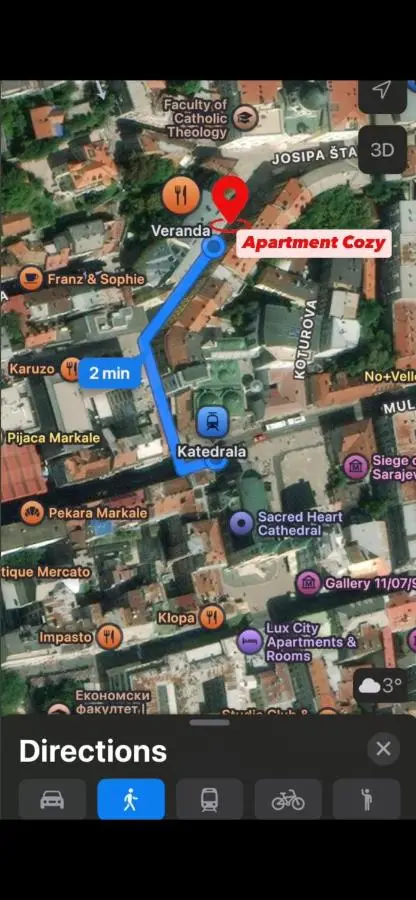Tap the Sacred Heart Cathedral marker
416x900 pixels.
[241, 523]
